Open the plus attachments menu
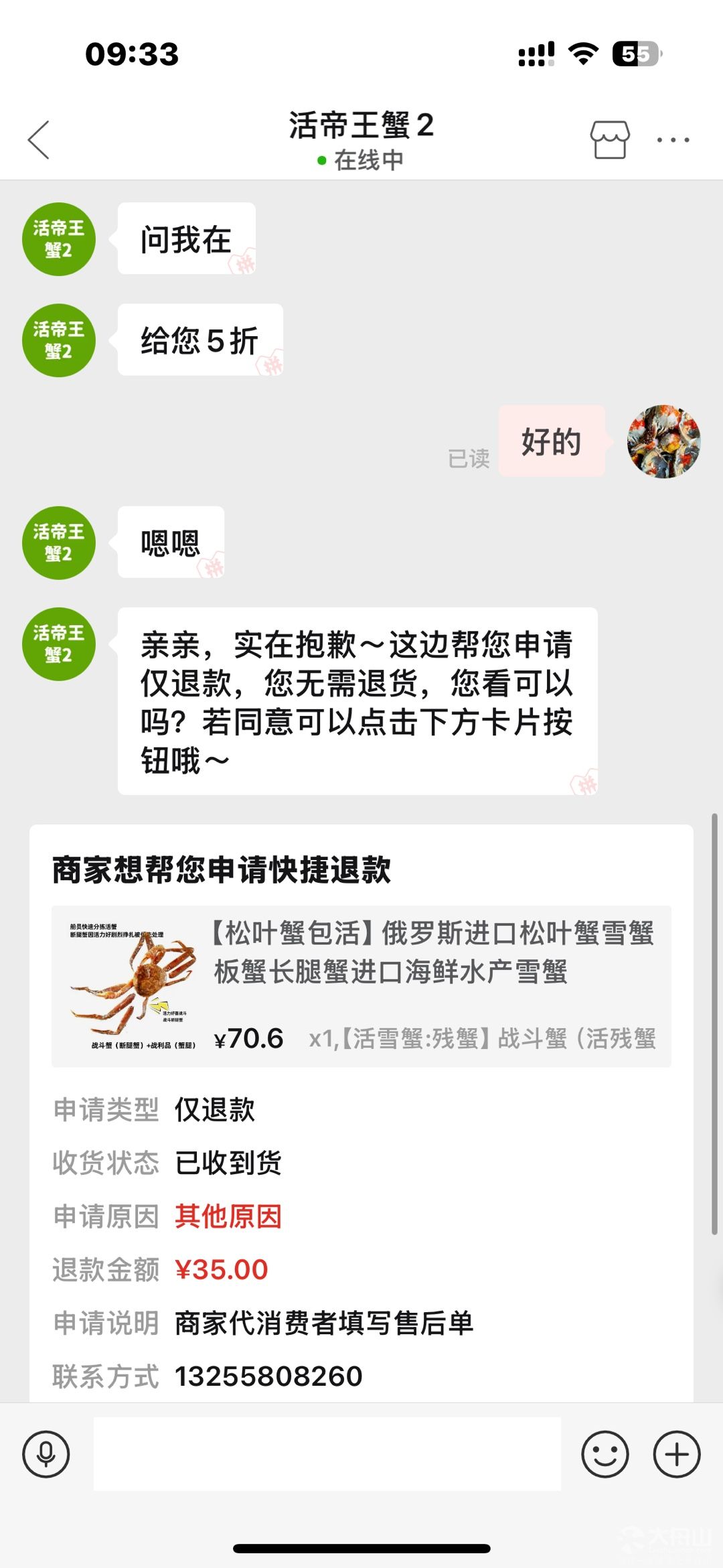This screenshot has height=1568, width=723. click(677, 1454)
